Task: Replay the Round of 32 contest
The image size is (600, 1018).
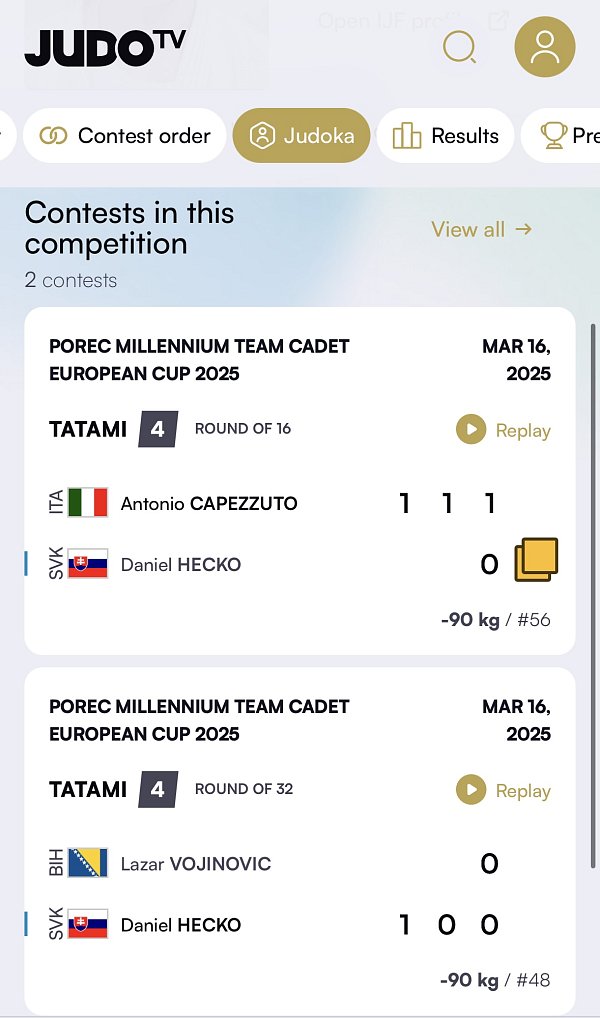Action: coord(503,791)
